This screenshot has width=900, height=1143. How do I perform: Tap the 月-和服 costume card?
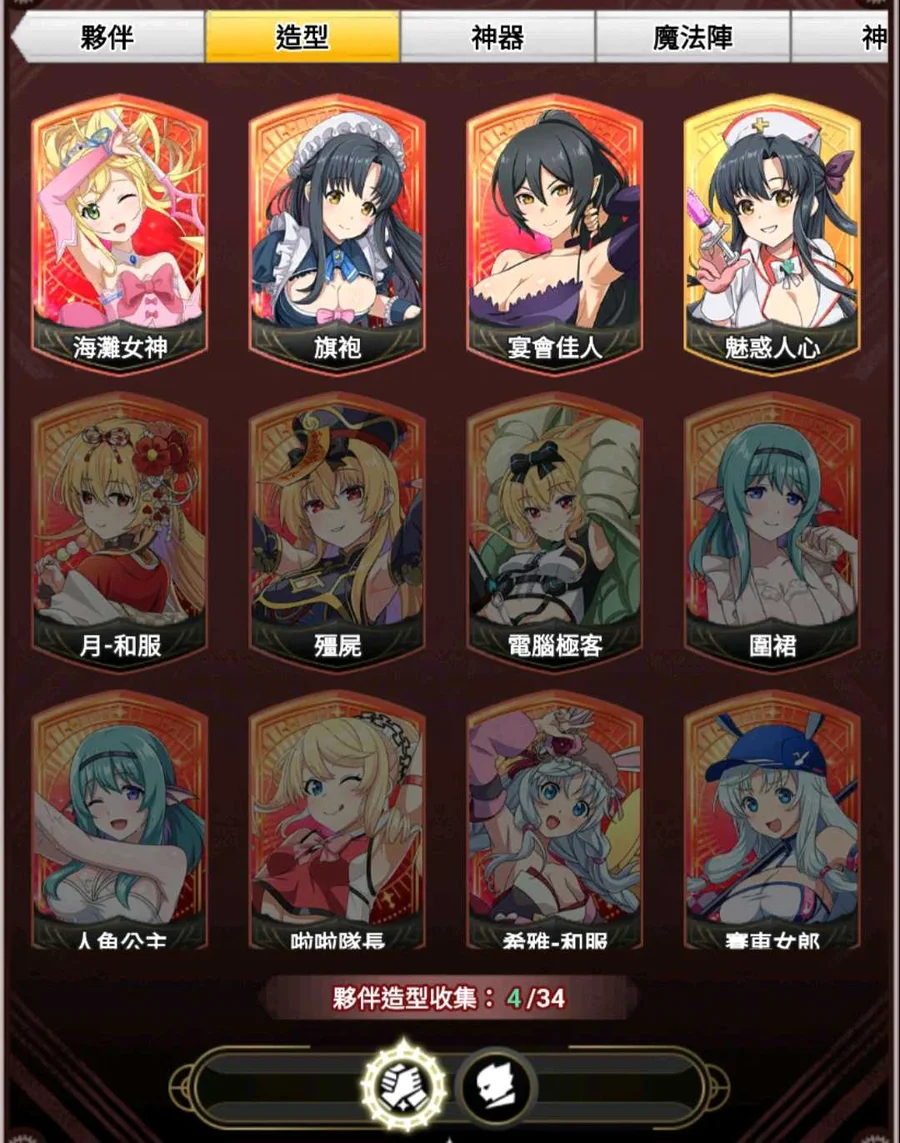[x=120, y=530]
